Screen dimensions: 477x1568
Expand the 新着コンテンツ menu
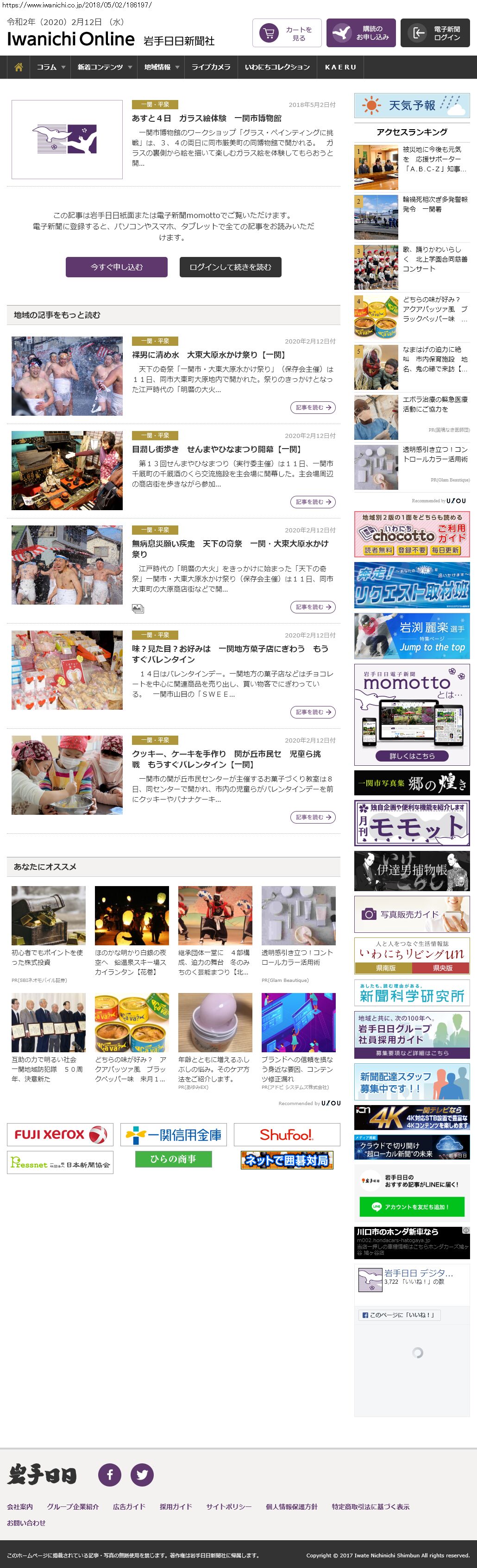click(104, 67)
